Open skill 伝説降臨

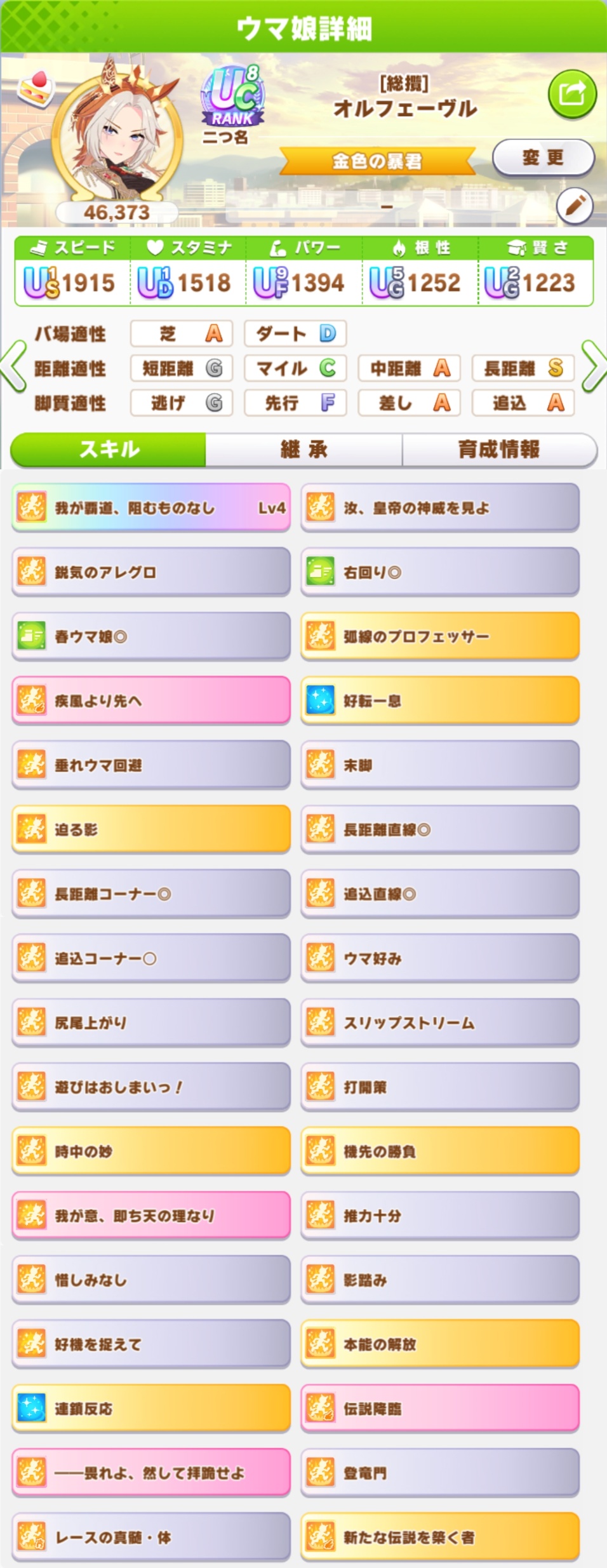439,1409
